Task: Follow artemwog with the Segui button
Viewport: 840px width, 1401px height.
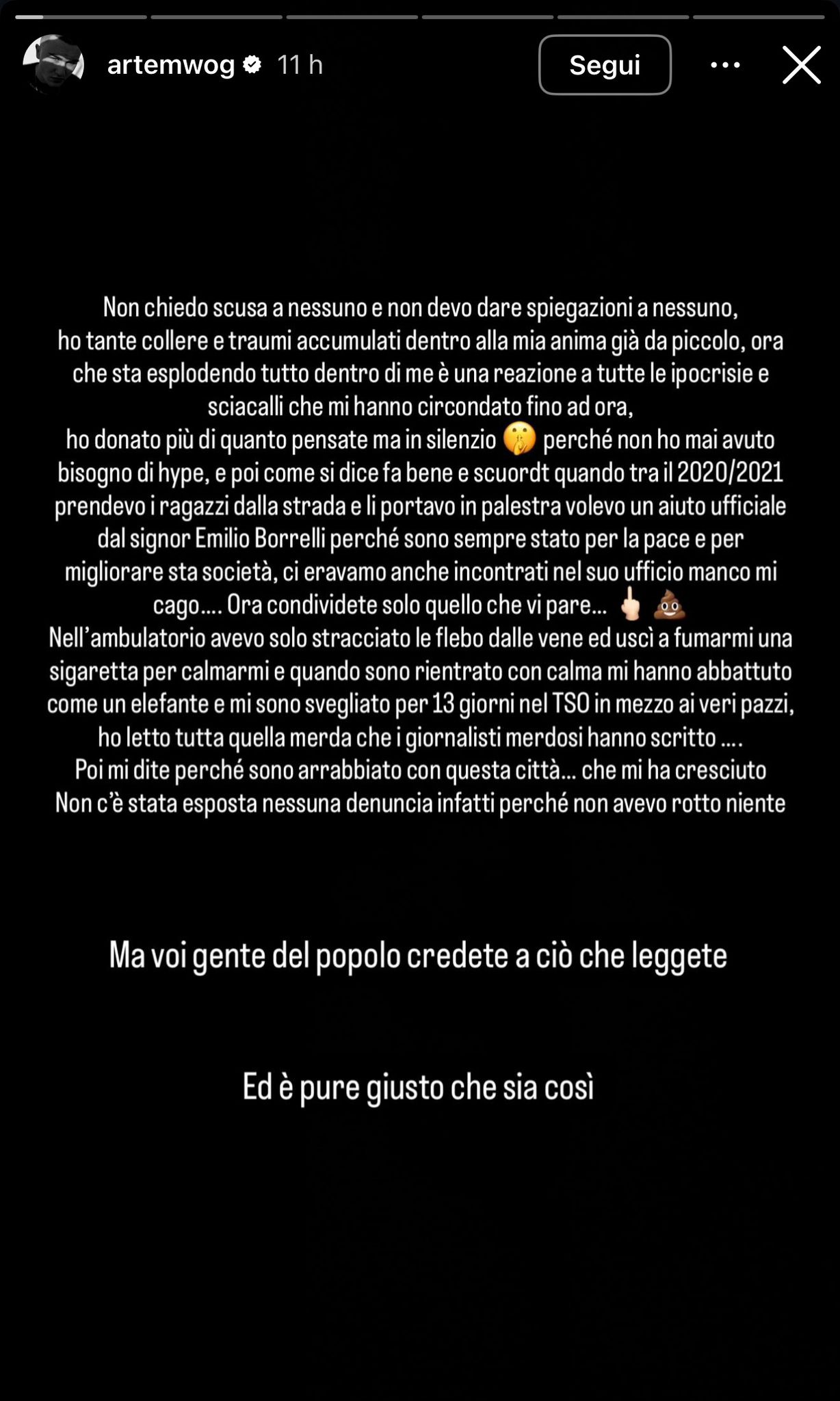Action: pos(605,65)
